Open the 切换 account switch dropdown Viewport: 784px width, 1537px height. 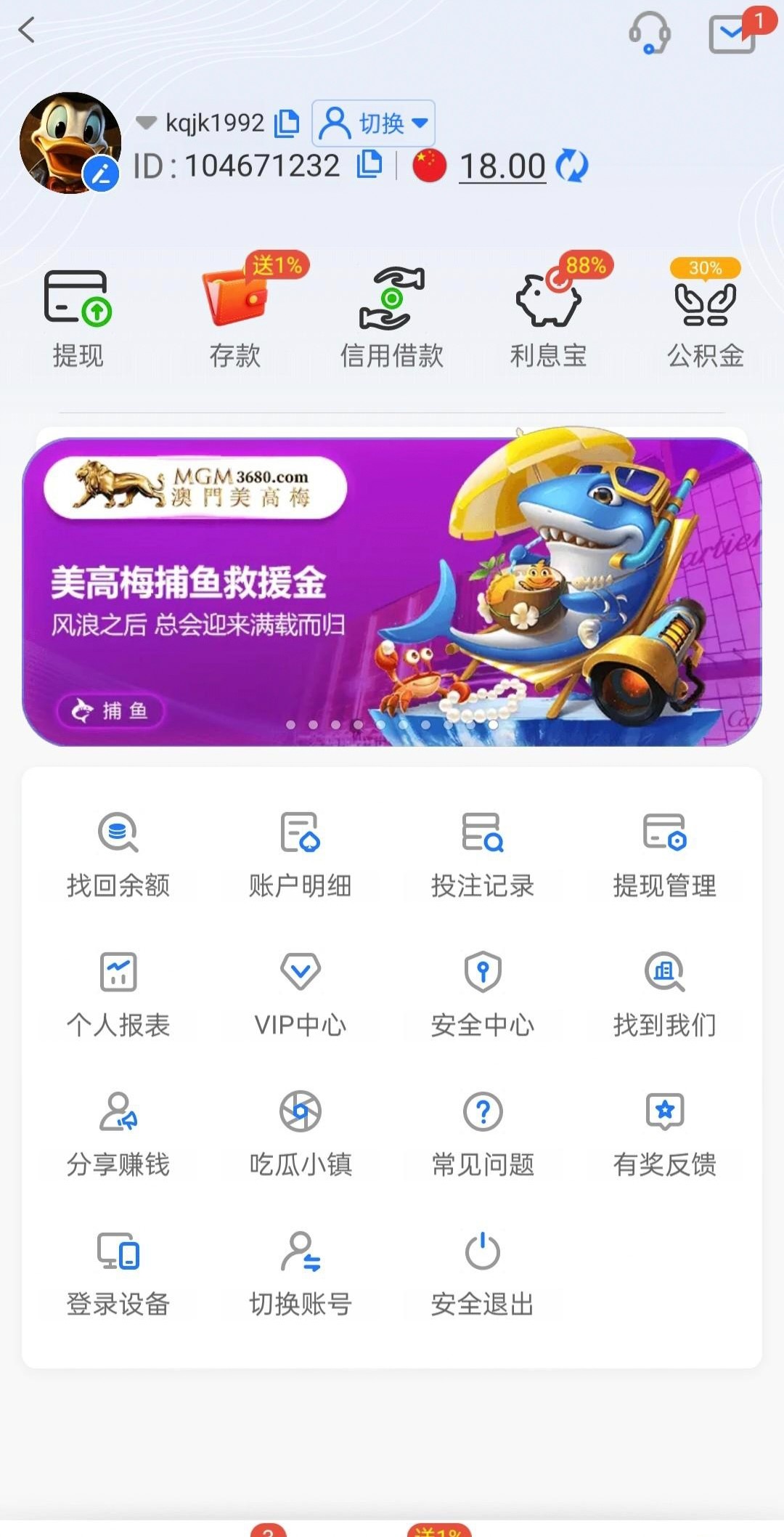pos(374,123)
